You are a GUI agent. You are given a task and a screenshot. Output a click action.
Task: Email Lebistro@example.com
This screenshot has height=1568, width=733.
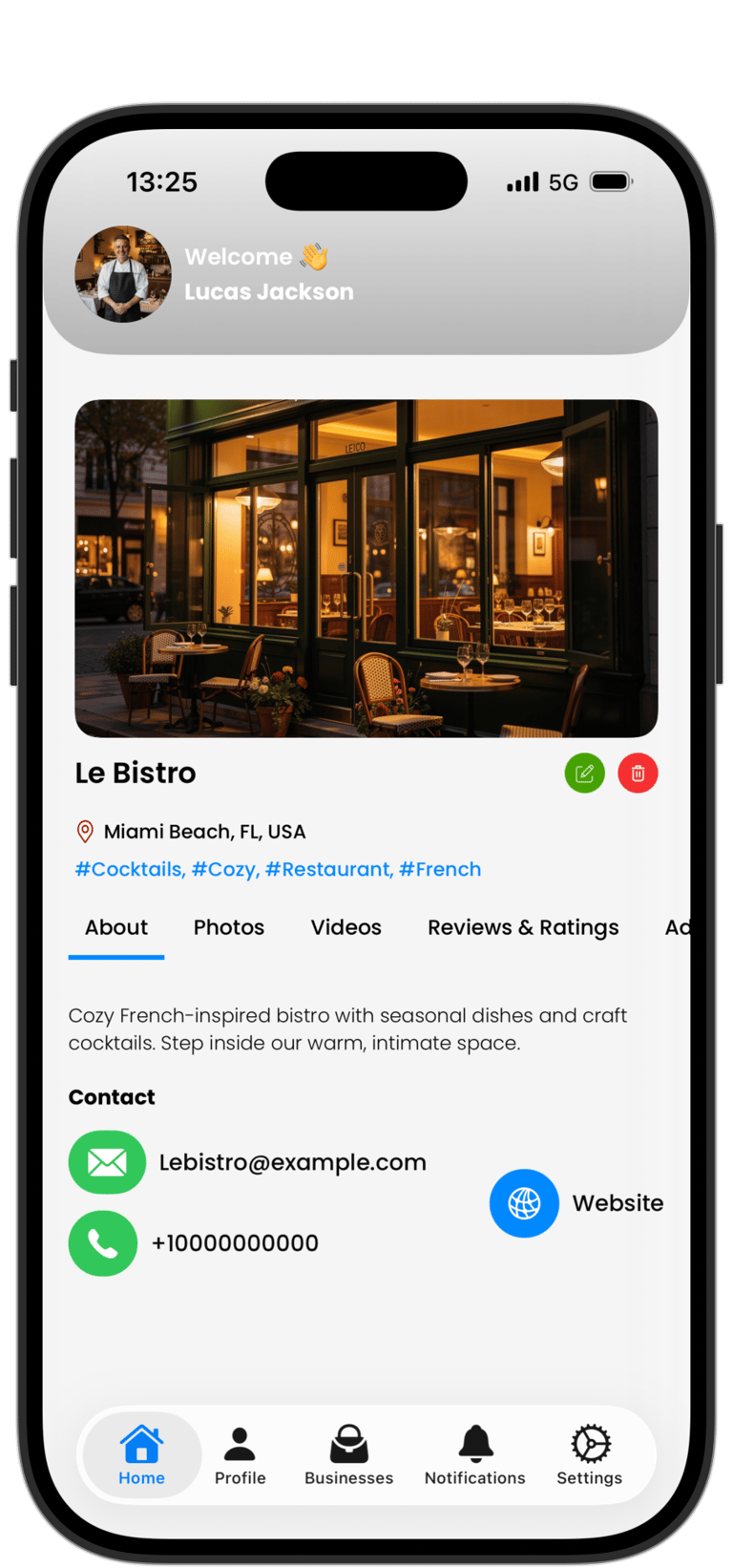tap(107, 1162)
